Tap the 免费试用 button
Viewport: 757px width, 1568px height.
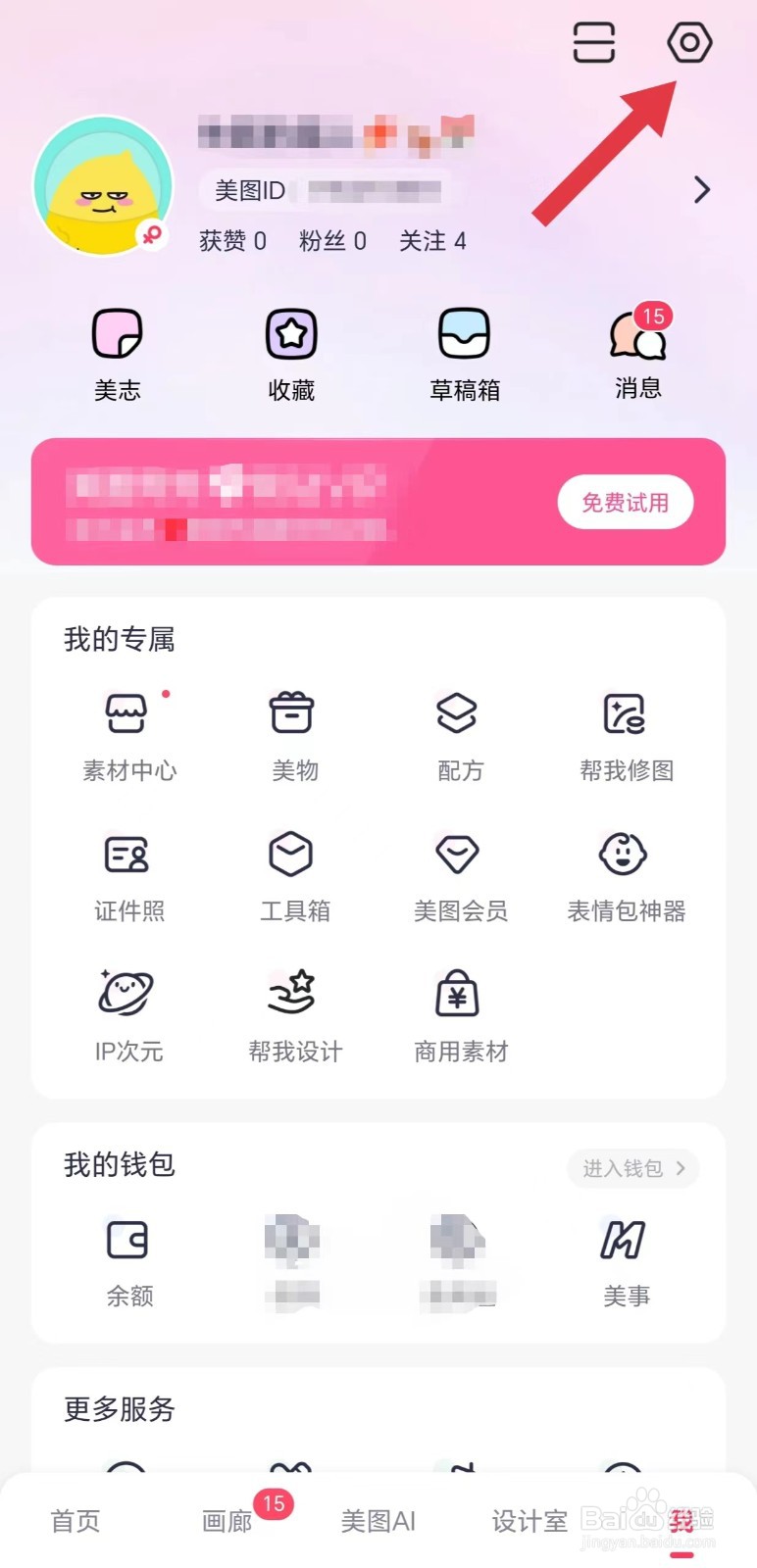tap(625, 502)
